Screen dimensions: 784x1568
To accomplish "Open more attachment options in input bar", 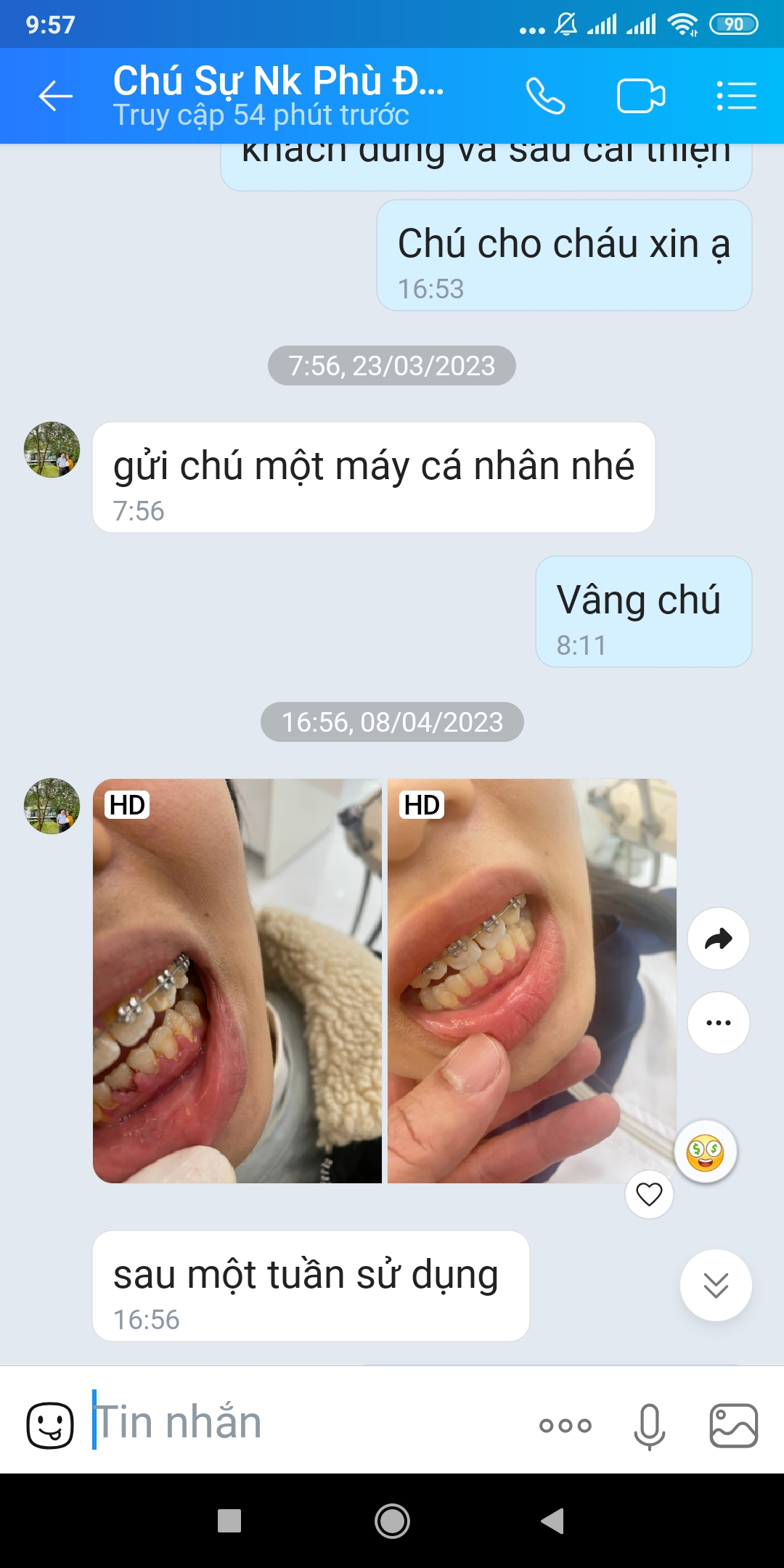I will [x=565, y=1425].
